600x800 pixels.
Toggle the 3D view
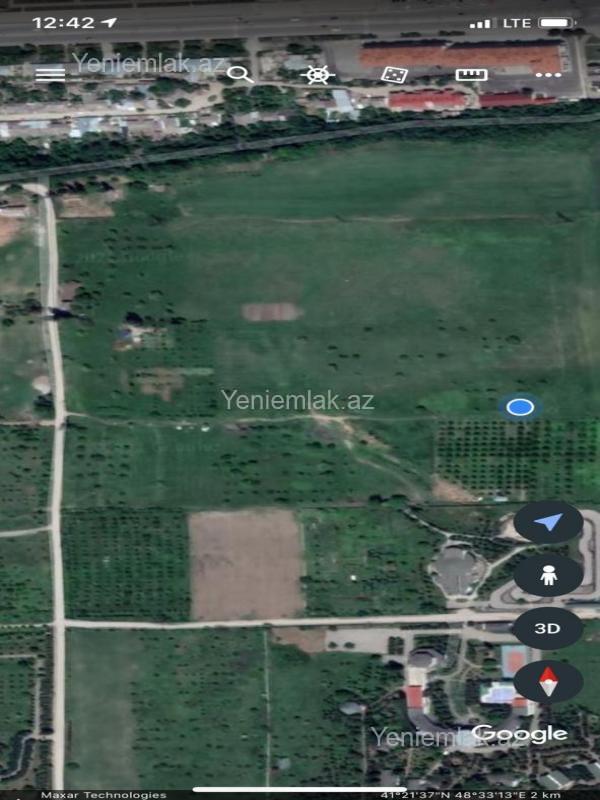pyautogui.click(x=548, y=629)
